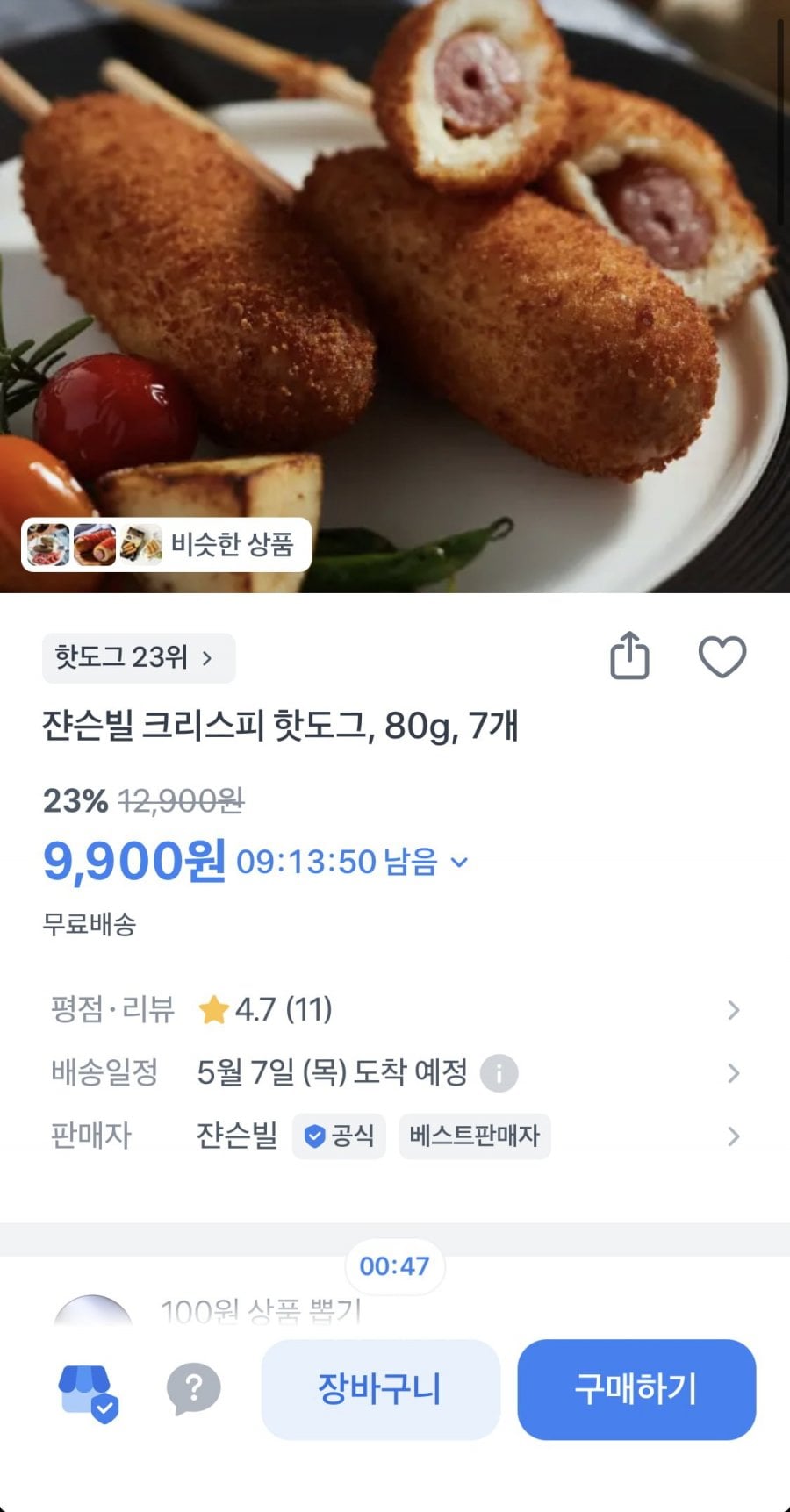Add item to cart with 장바구니
The width and height of the screenshot is (790, 1512).
pos(381,1389)
